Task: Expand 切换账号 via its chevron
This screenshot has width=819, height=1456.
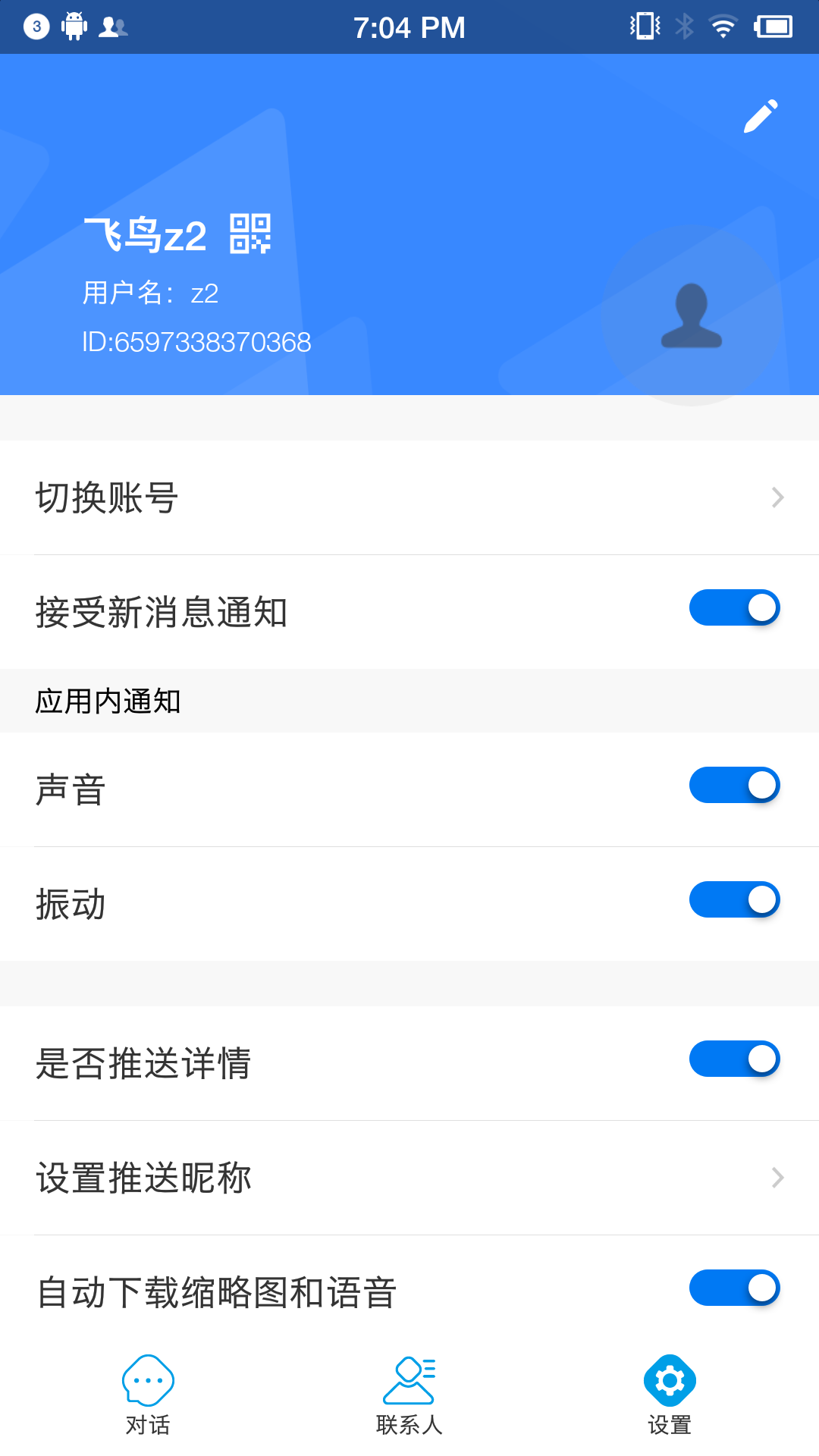Action: pyautogui.click(x=777, y=497)
